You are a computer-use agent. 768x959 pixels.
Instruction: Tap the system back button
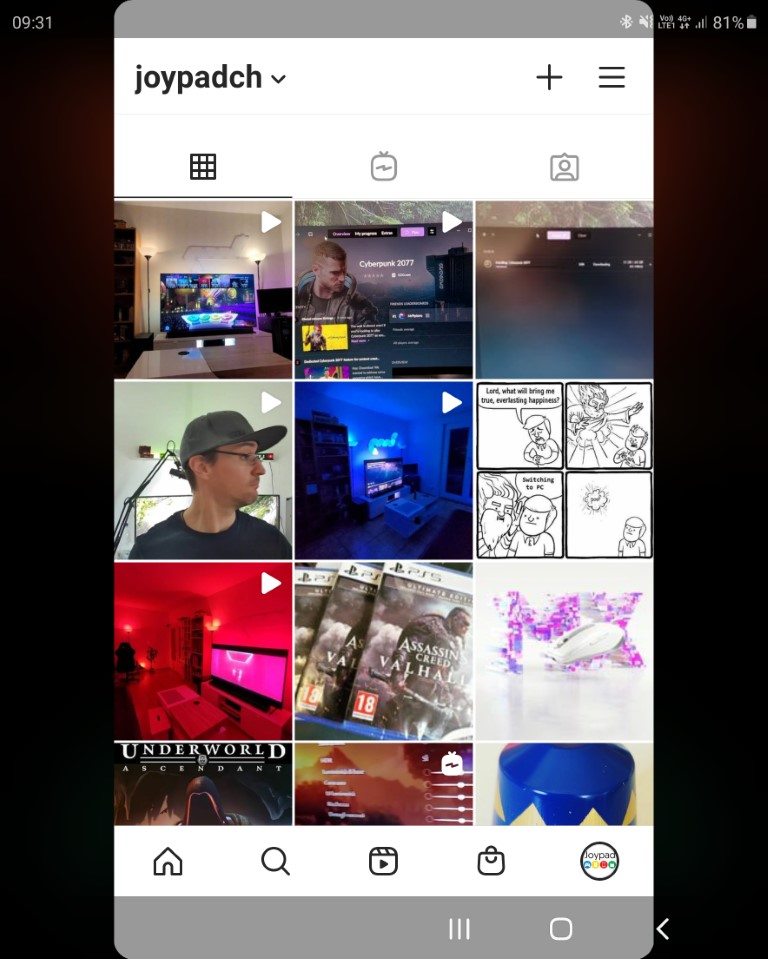click(662, 929)
